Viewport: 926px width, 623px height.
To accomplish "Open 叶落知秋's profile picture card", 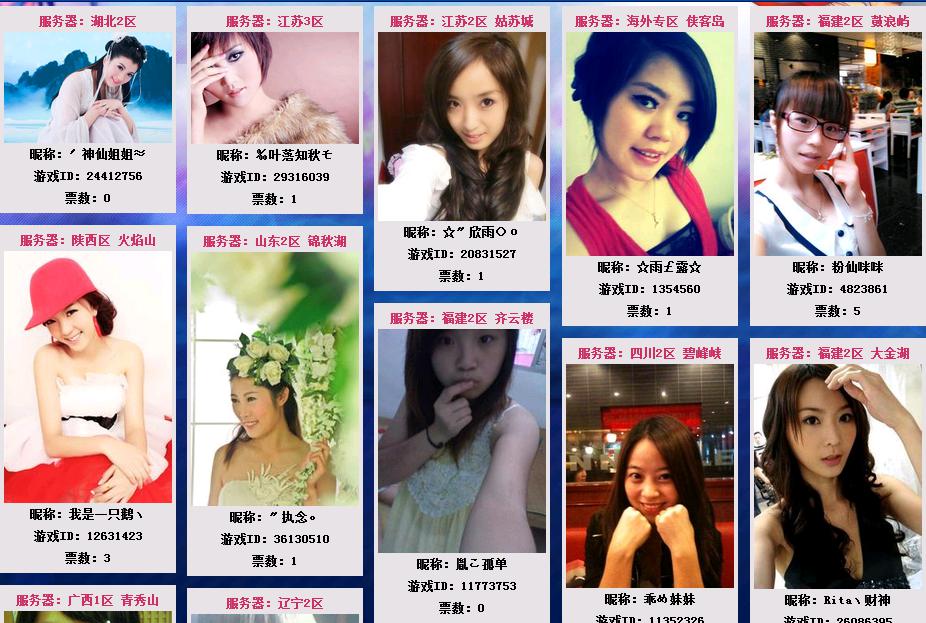I will (x=274, y=88).
